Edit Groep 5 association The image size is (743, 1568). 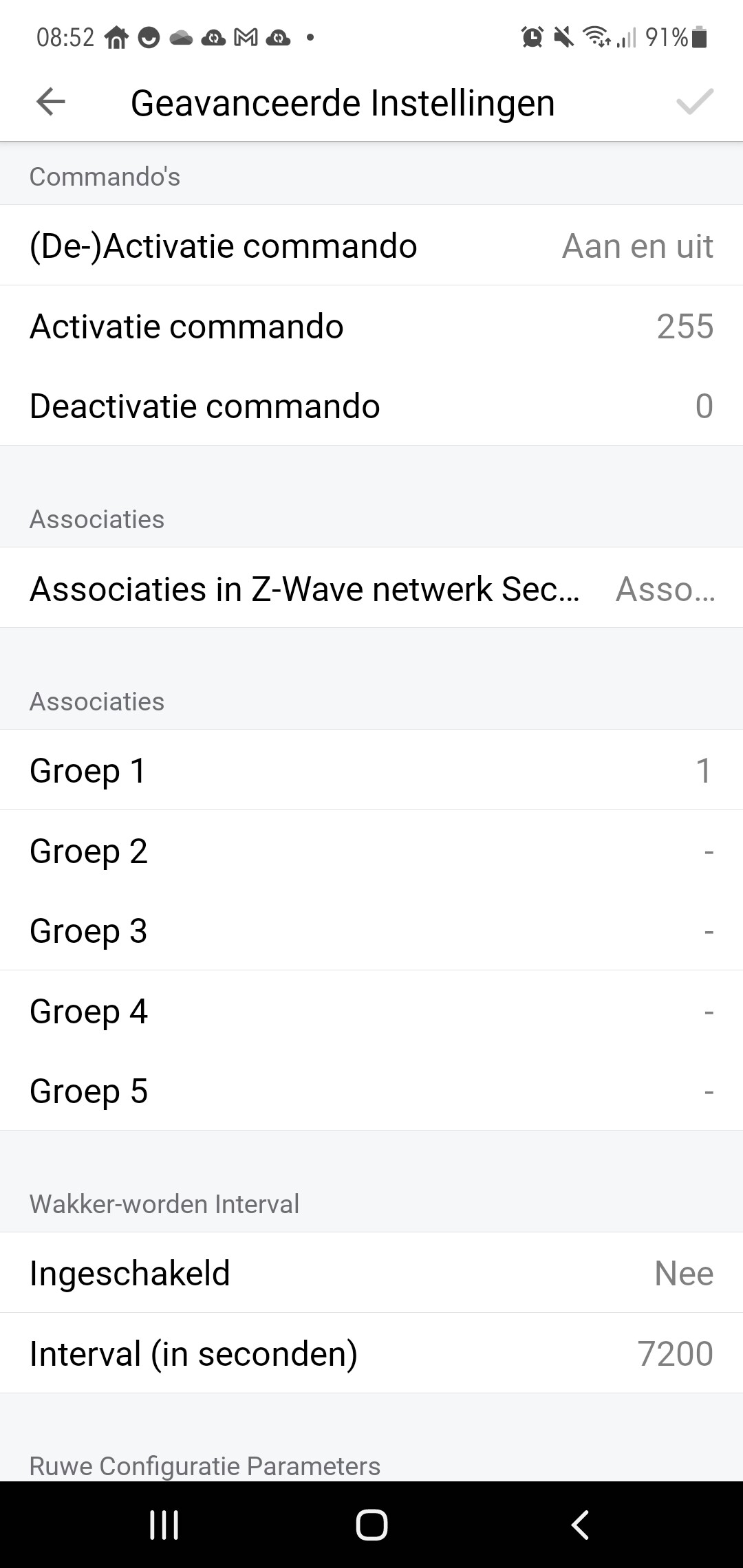coord(371,1091)
